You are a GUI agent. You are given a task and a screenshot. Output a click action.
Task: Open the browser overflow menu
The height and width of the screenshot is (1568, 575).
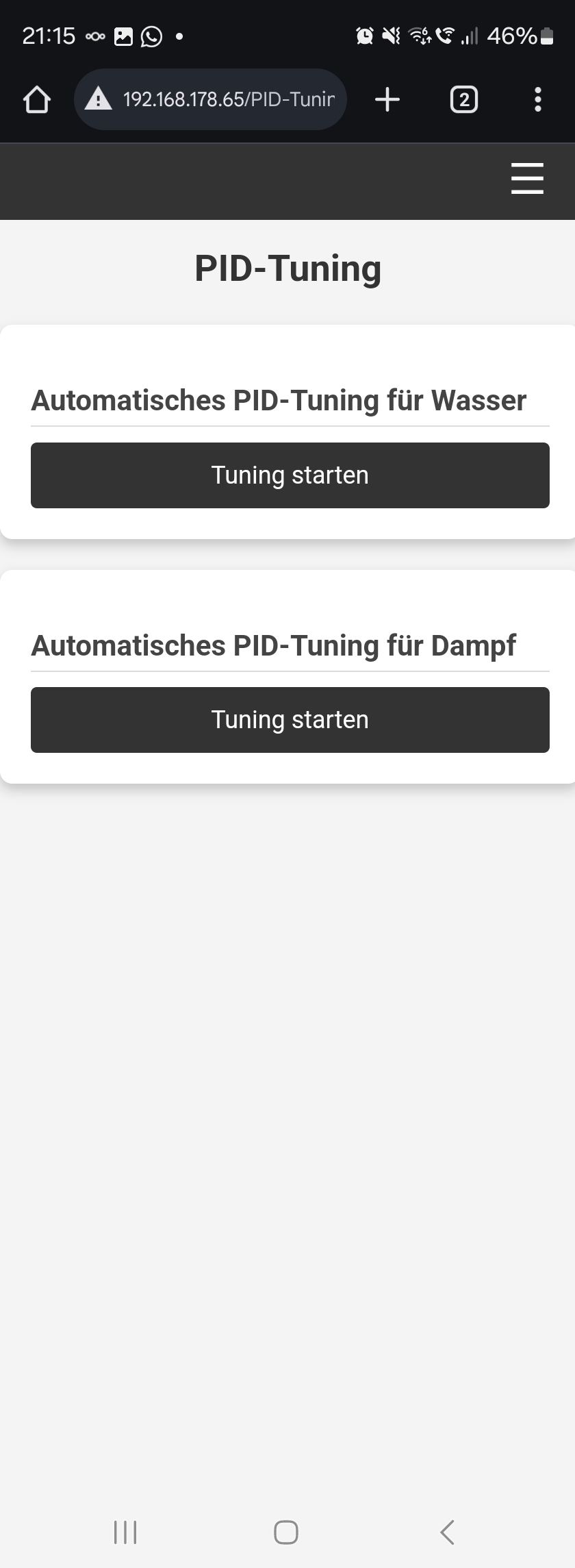coord(538,100)
